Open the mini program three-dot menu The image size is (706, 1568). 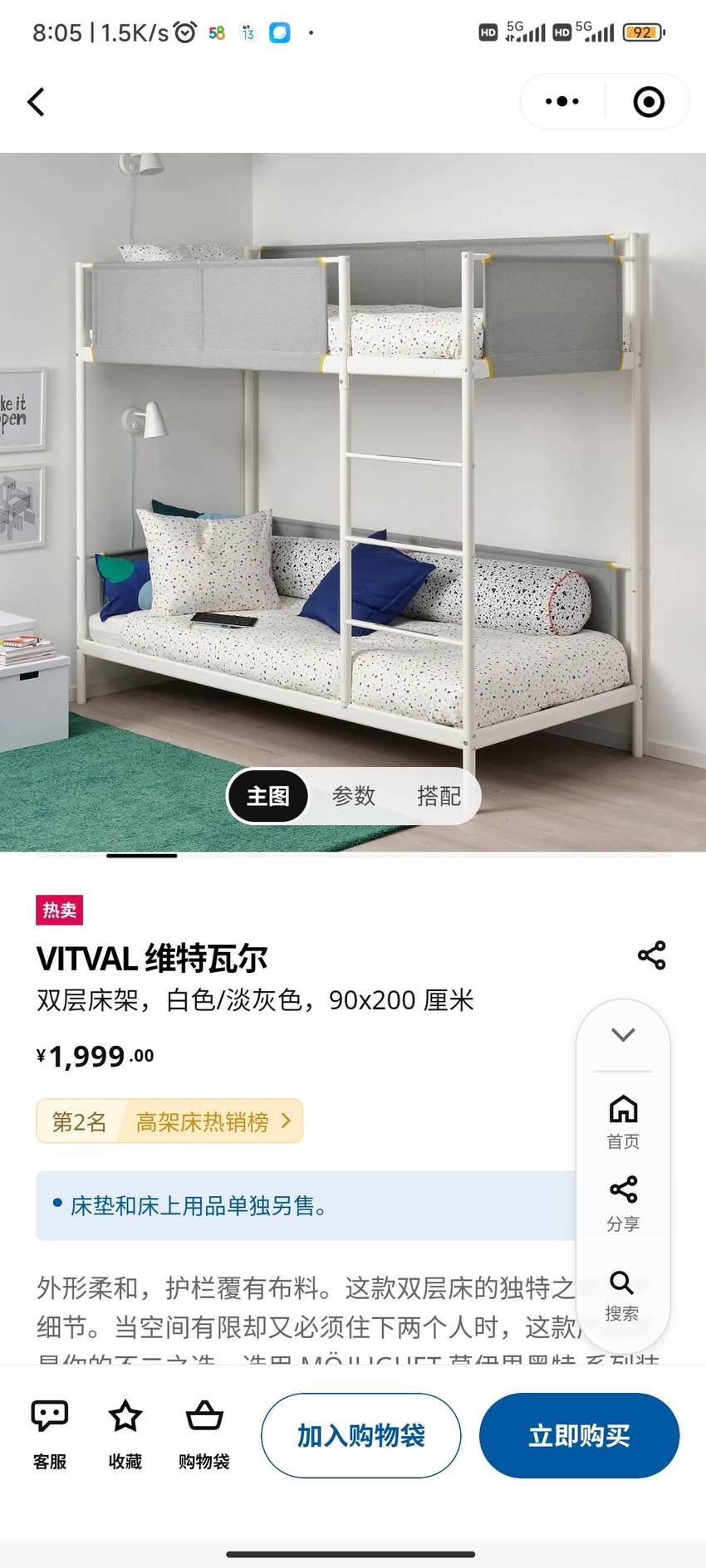pos(562,101)
